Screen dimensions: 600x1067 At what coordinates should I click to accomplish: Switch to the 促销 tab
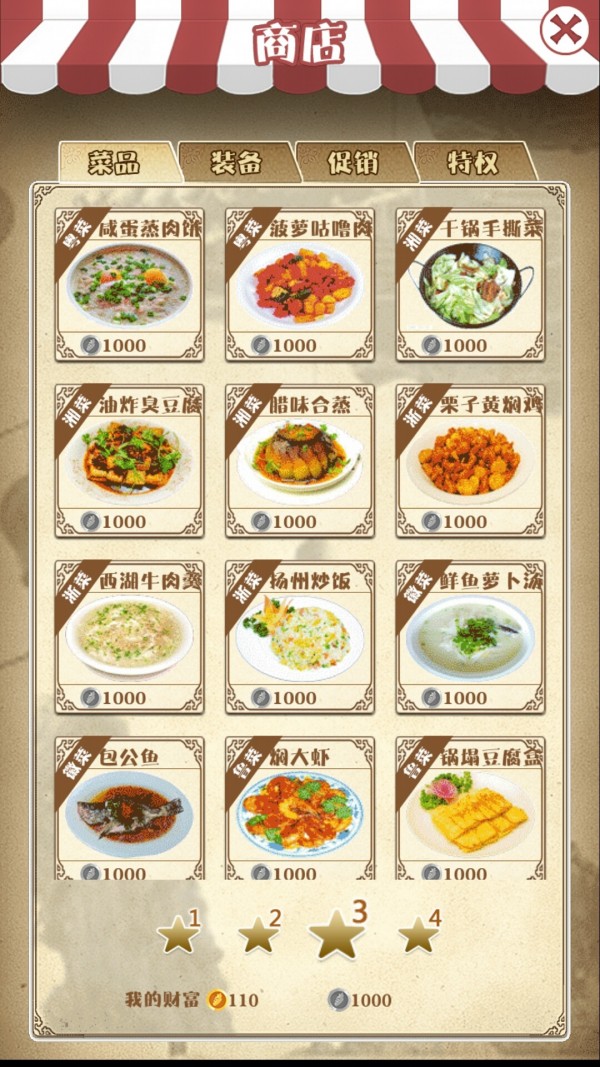[x=354, y=162]
